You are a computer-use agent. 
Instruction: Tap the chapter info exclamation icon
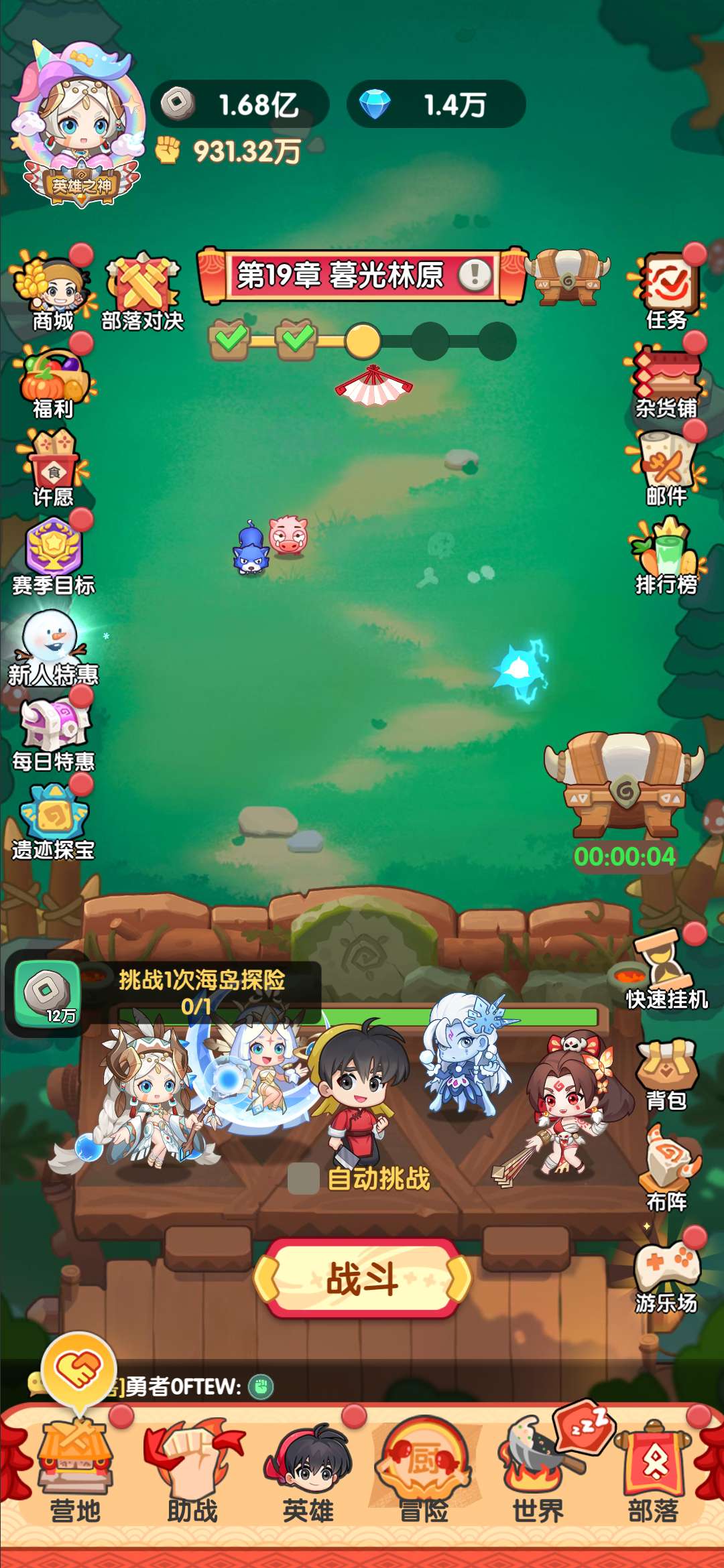point(475,274)
